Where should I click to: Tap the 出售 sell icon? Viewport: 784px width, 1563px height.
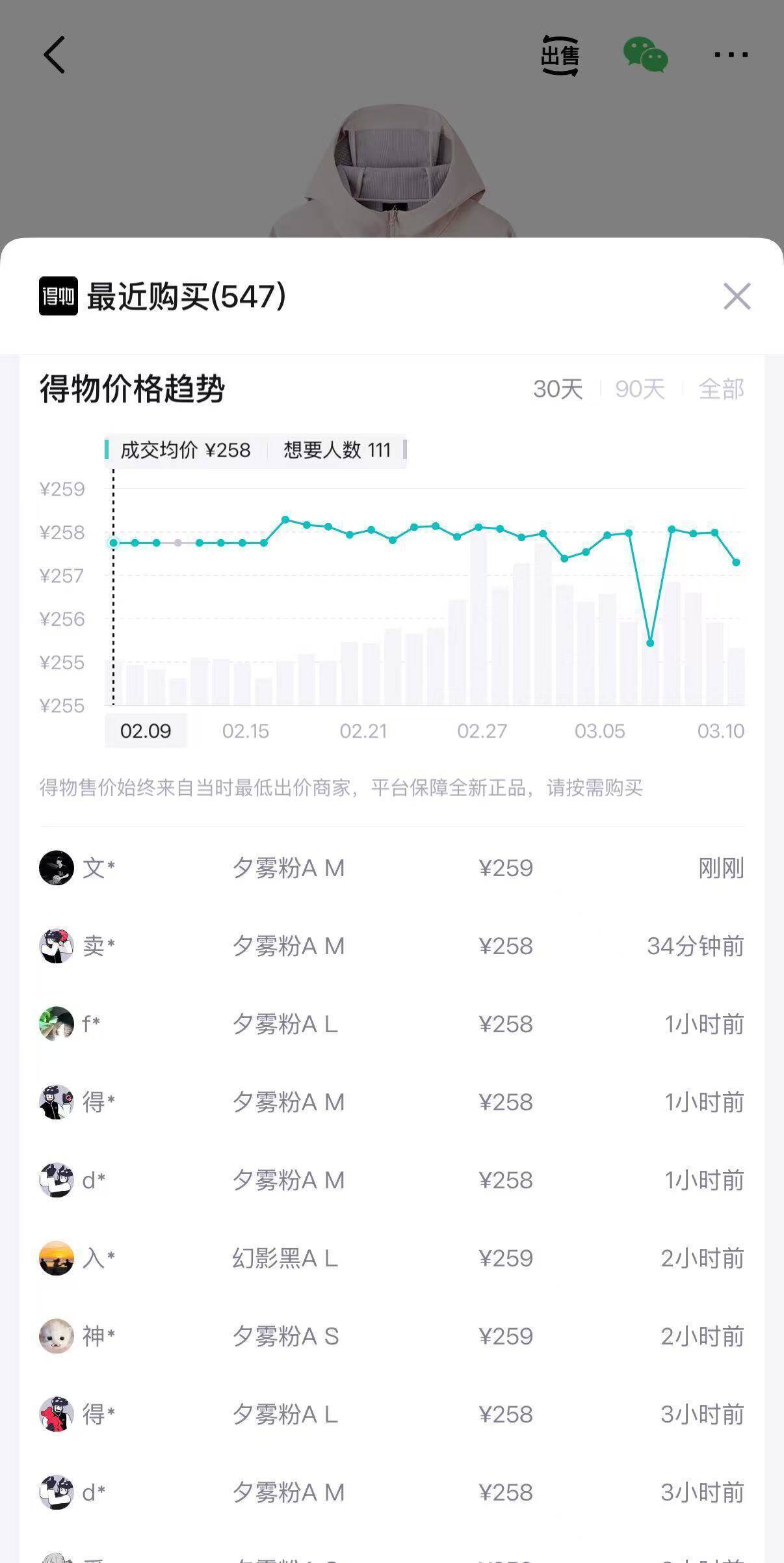(560, 55)
